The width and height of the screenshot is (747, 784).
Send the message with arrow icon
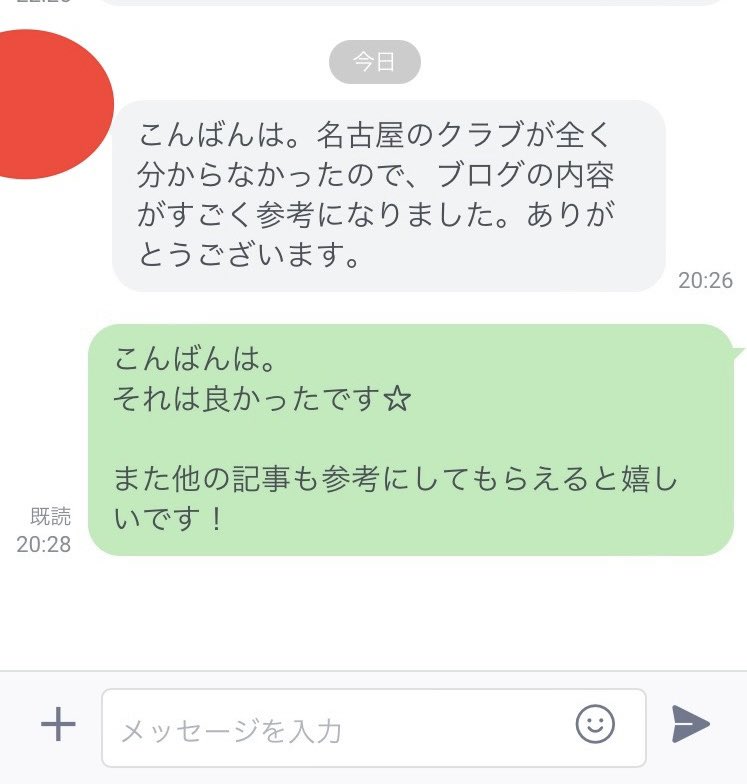[690, 724]
